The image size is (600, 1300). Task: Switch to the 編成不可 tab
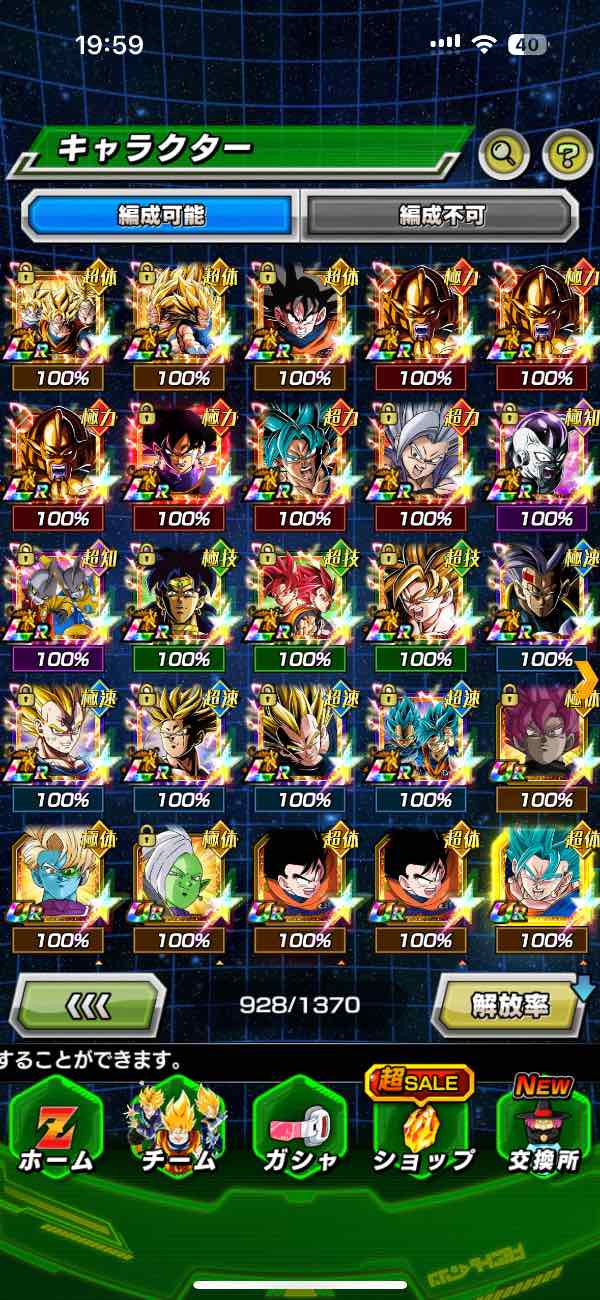441,215
